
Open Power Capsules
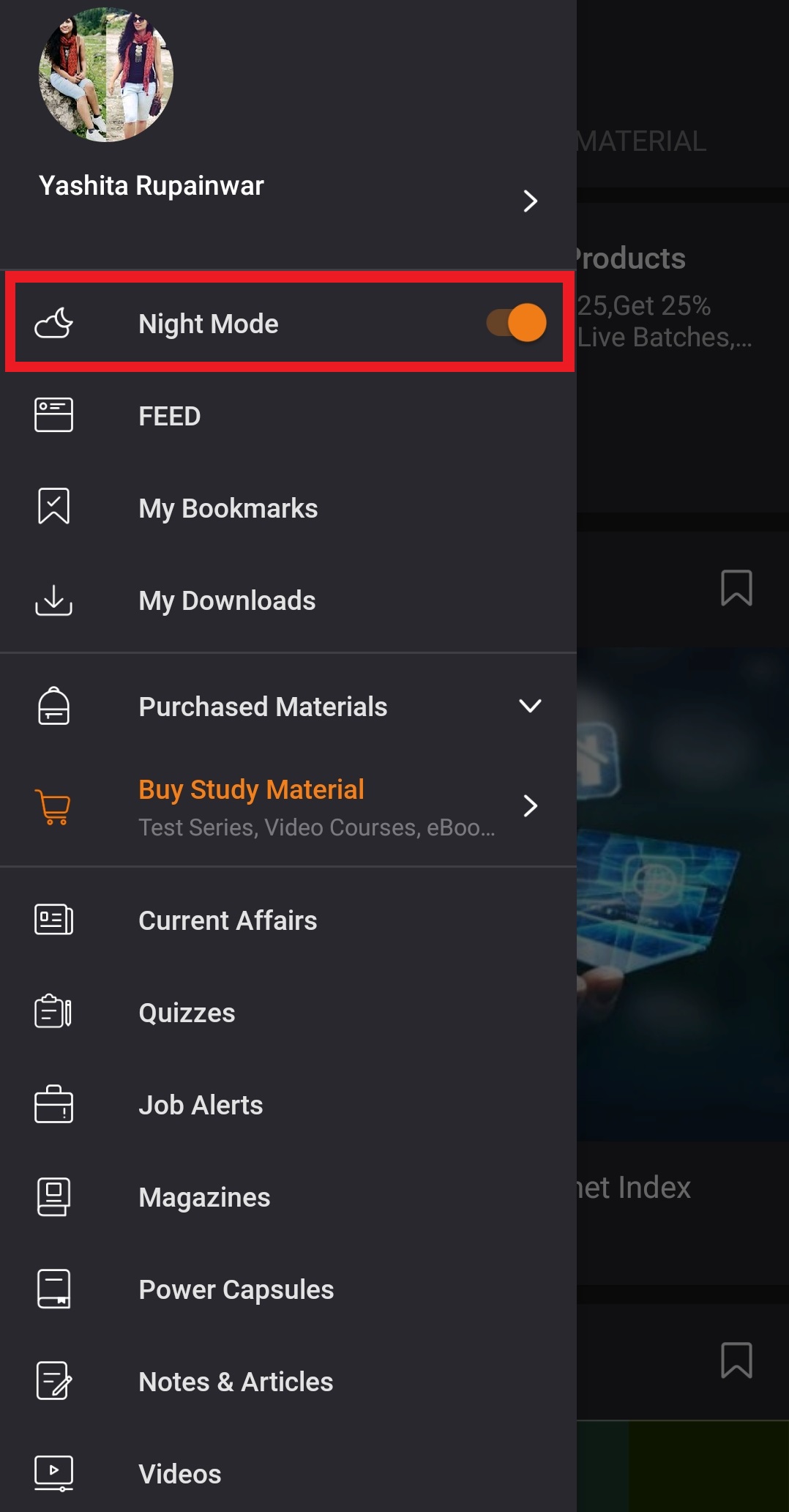(288, 1289)
